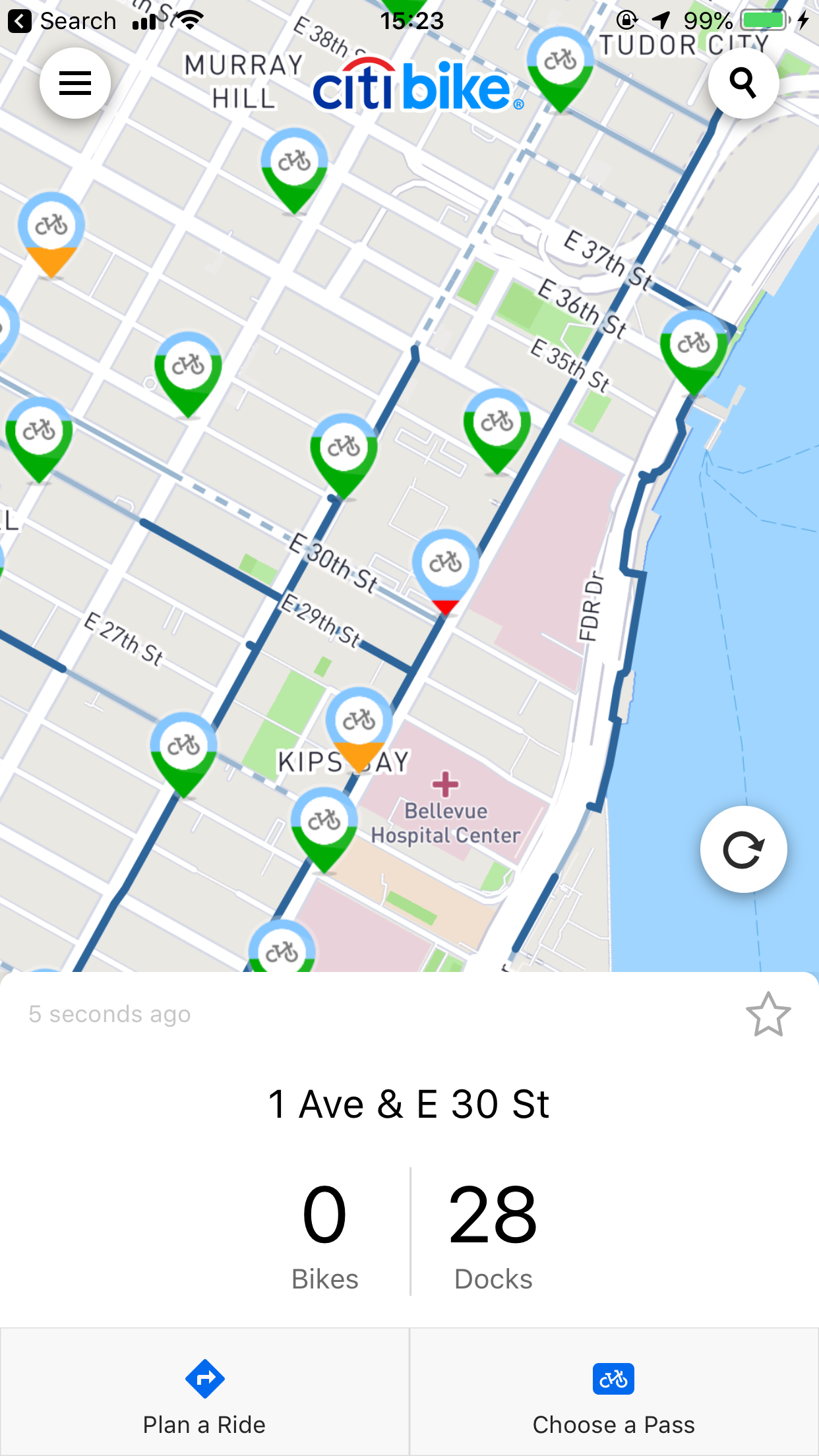The width and height of the screenshot is (819, 1456).
Task: Select the station pin near Tudor City
Action: click(560, 66)
